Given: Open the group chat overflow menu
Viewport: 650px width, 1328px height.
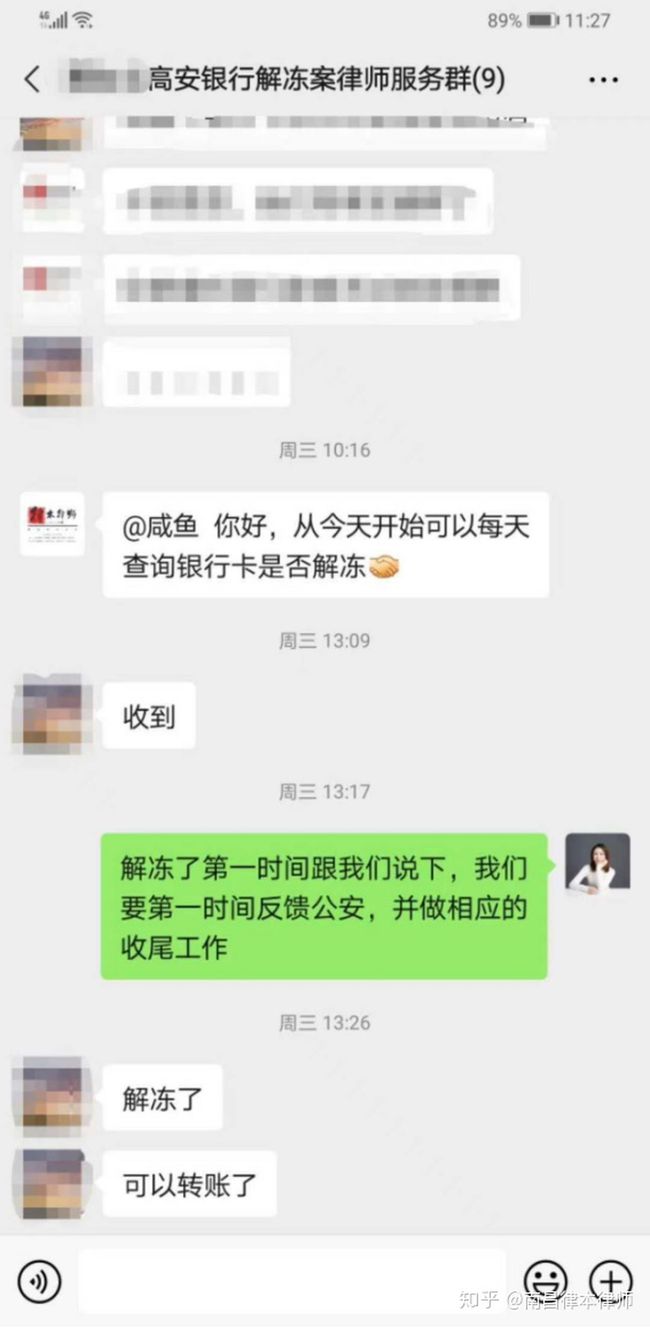Looking at the screenshot, I should click(x=603, y=80).
